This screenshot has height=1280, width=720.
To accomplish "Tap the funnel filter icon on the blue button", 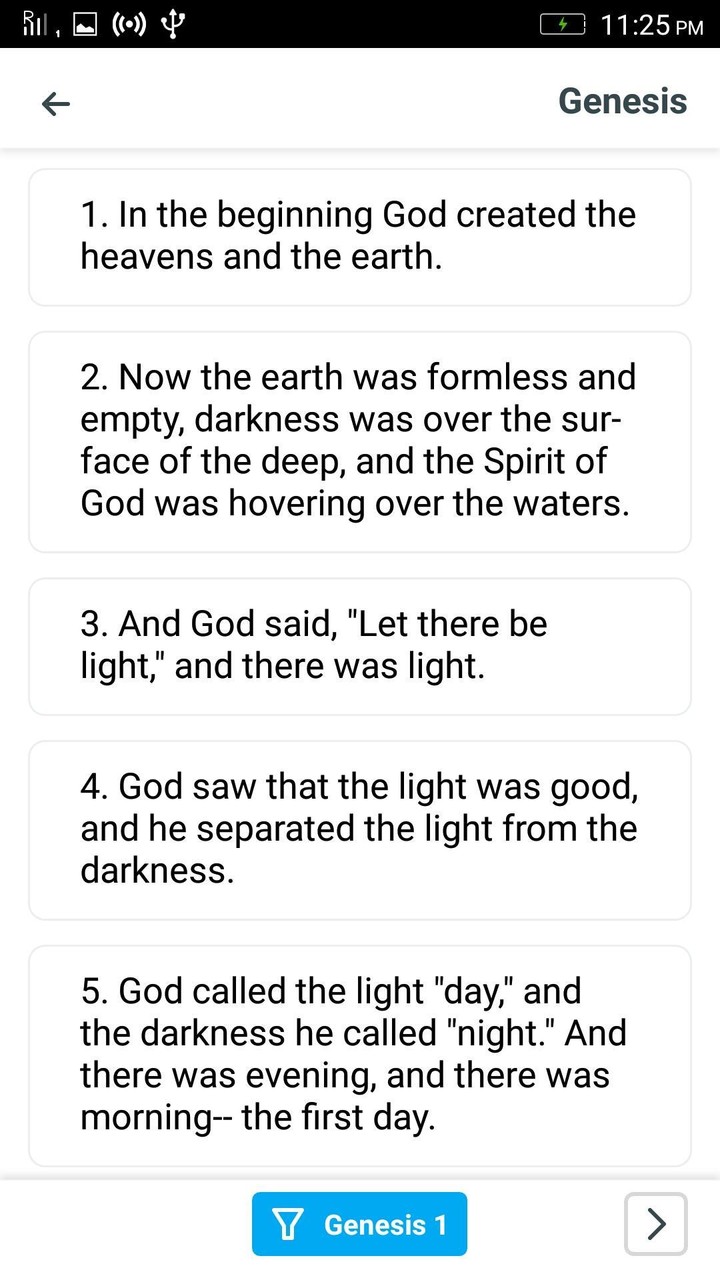I will click(289, 1223).
